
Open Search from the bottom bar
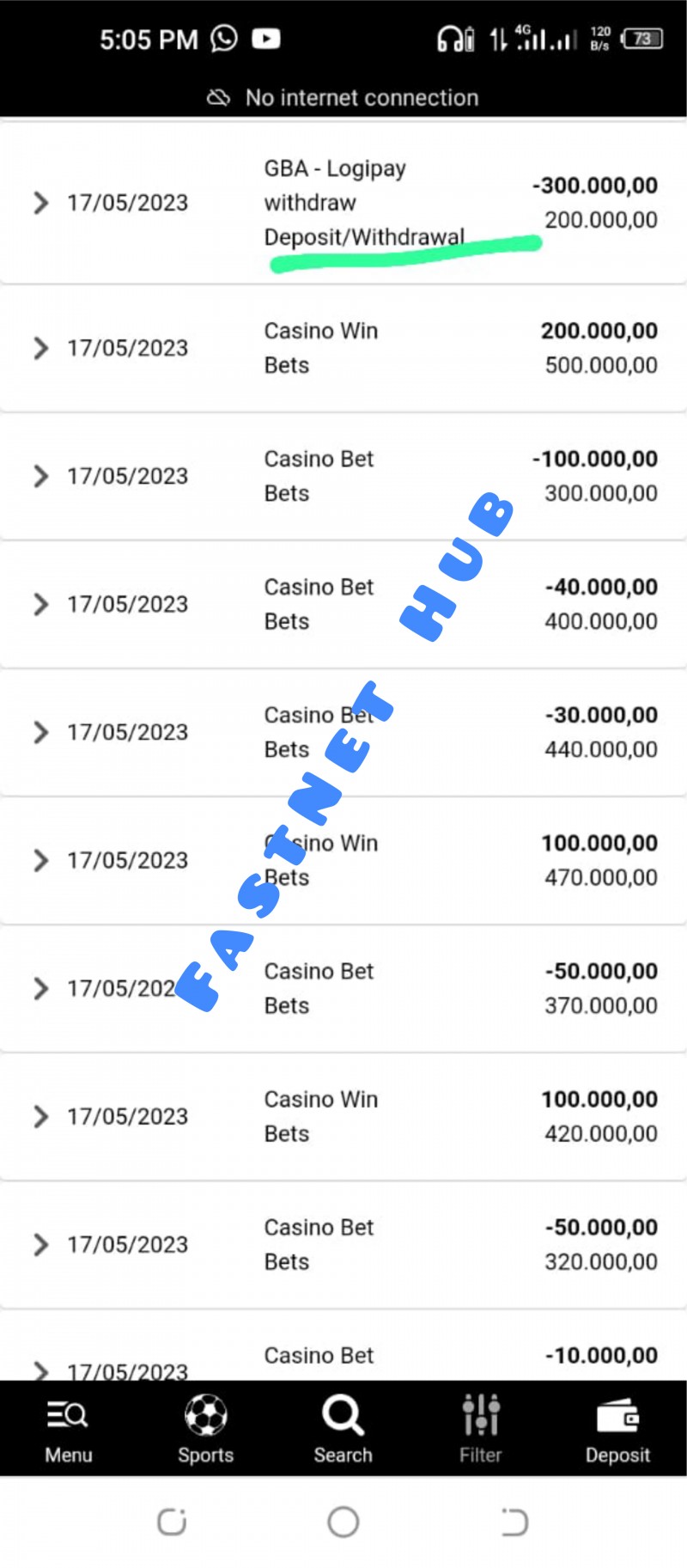(343, 1431)
